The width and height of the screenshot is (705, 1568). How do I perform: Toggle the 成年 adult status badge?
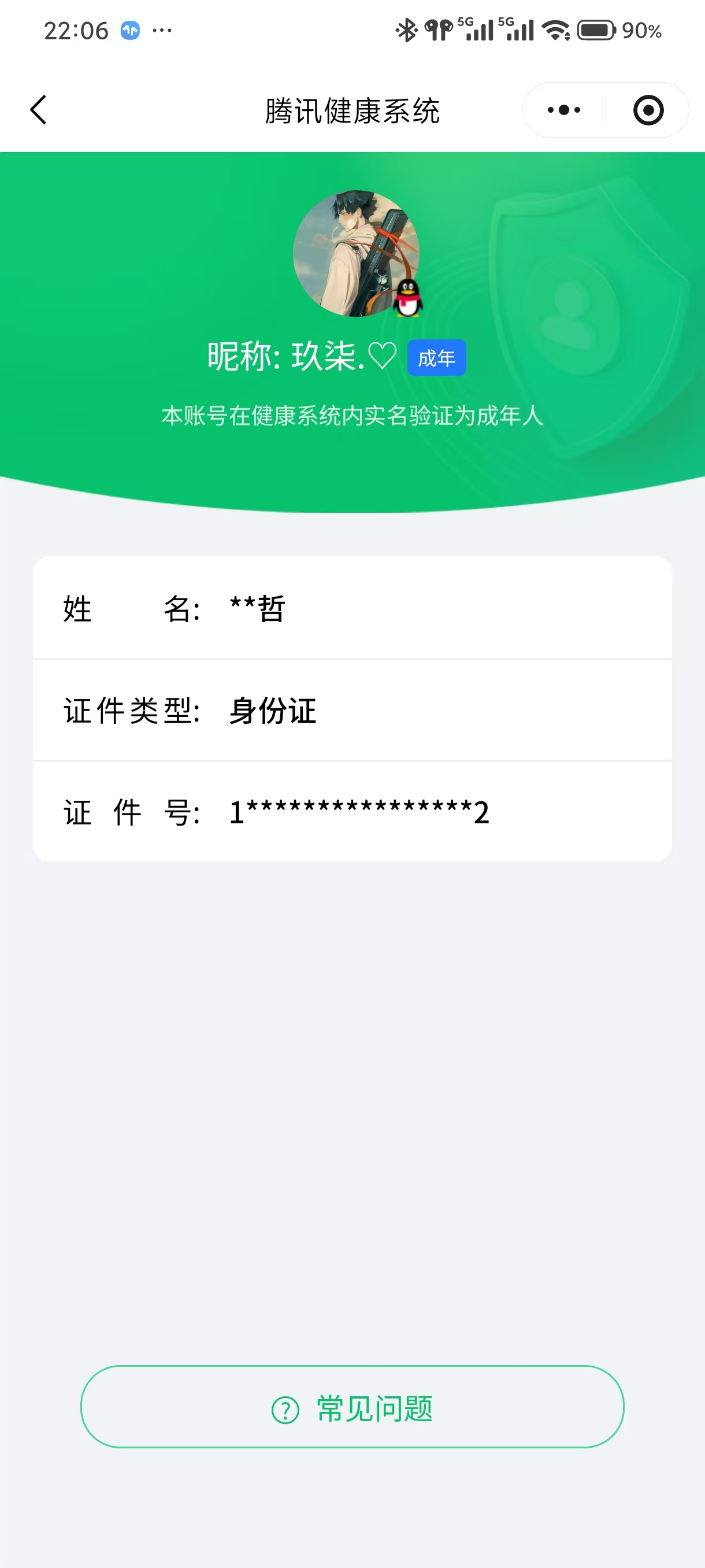(437, 358)
